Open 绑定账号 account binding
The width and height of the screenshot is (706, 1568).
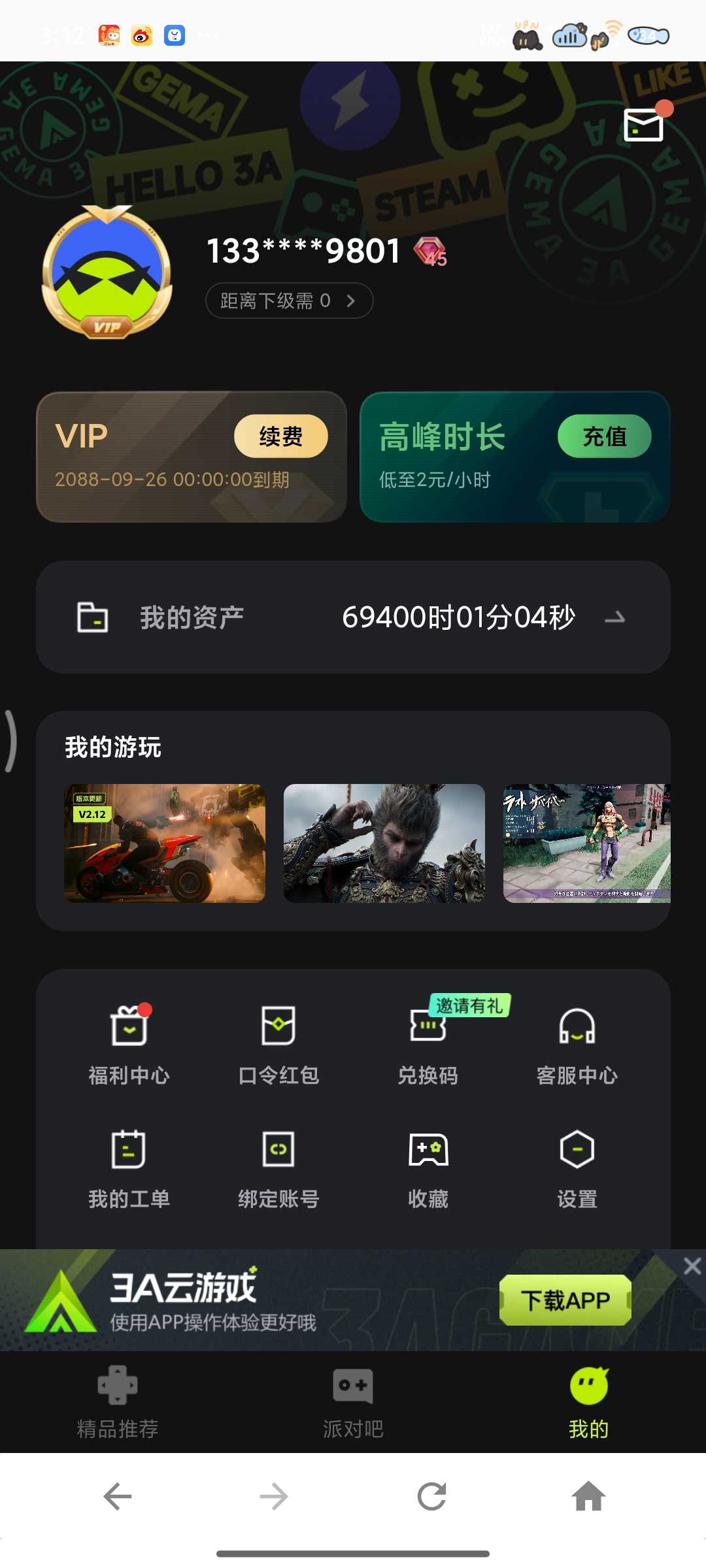[278, 1166]
